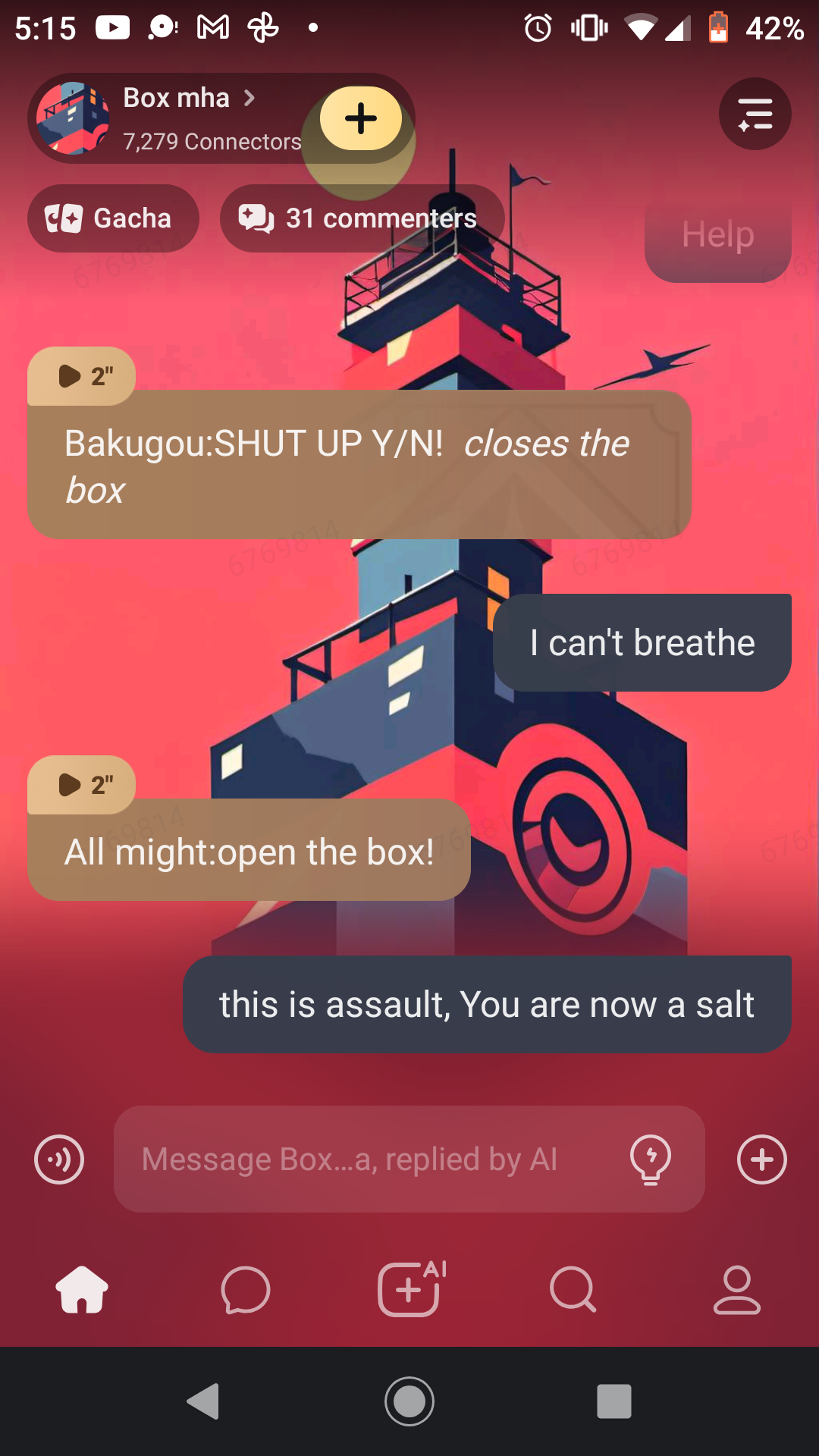Tap the Help button
The image size is (819, 1456).
(x=717, y=234)
